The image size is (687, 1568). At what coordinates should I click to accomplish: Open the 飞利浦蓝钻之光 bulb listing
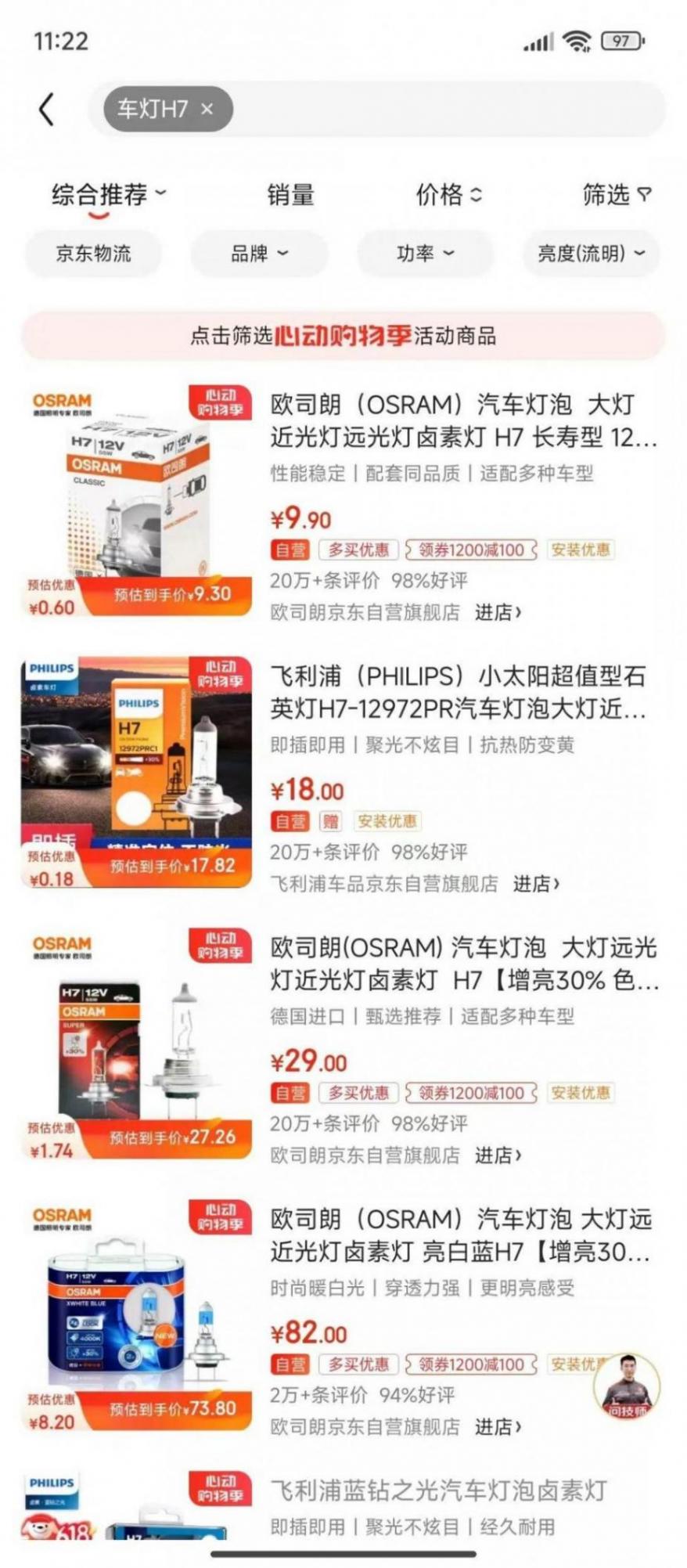pos(438,1491)
